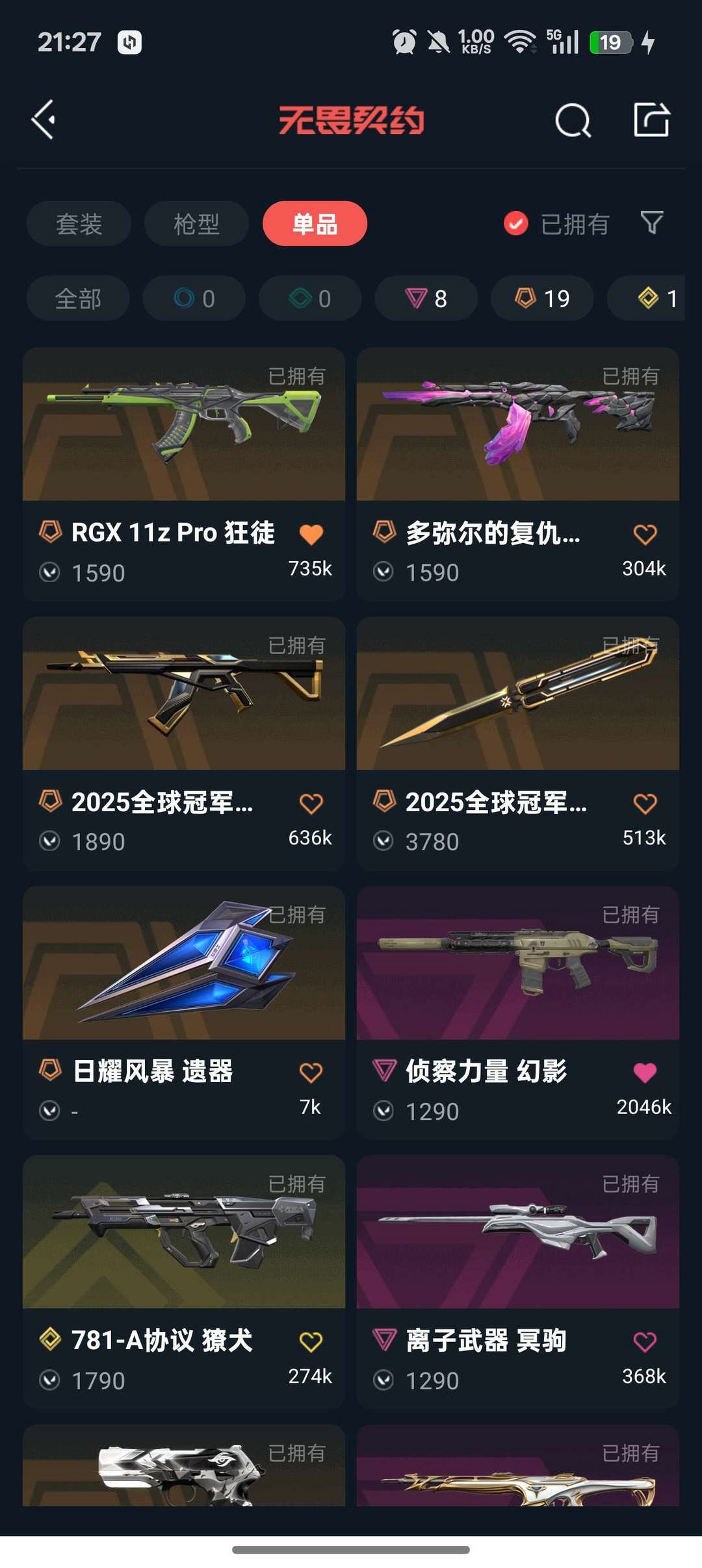Select the orange tier filter showing 19

[x=541, y=298]
